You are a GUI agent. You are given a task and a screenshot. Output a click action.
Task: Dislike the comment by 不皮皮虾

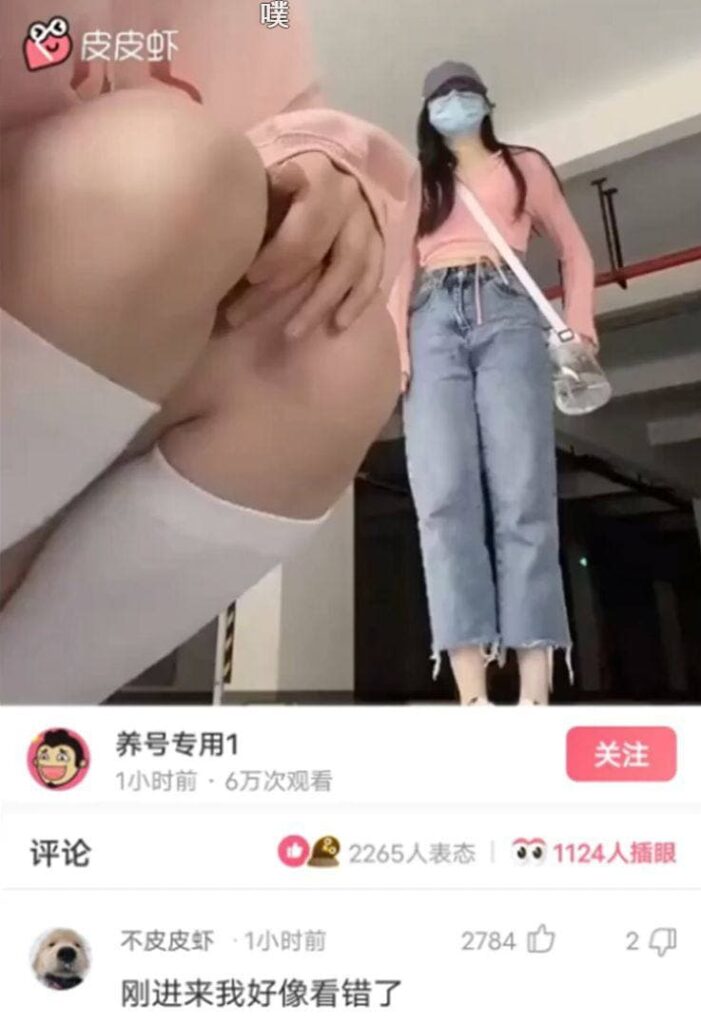[x=664, y=940]
